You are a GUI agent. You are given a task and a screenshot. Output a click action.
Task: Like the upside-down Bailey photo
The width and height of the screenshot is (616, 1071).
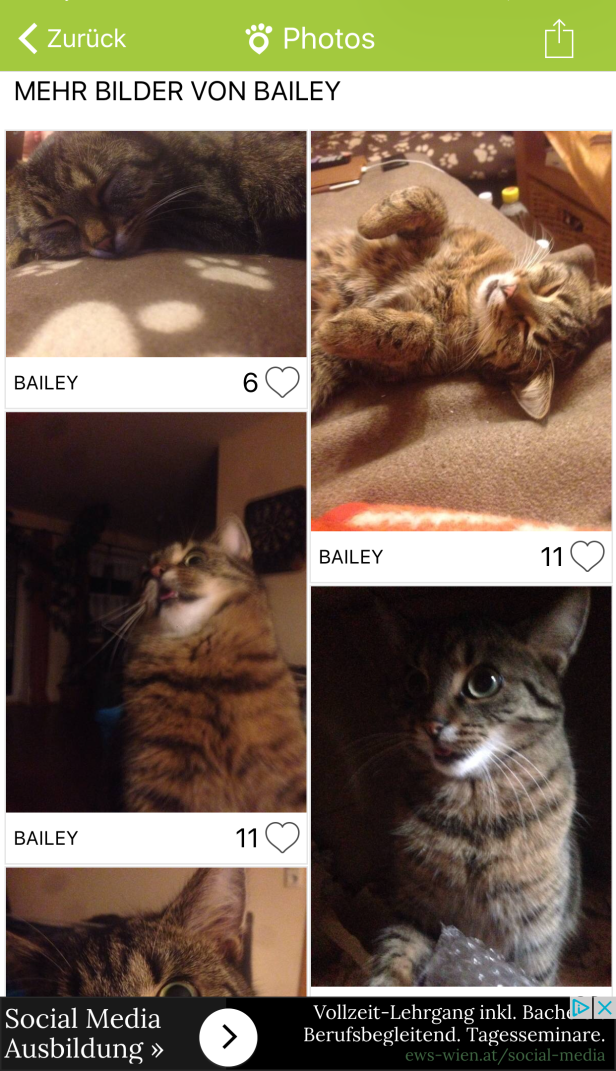click(587, 556)
